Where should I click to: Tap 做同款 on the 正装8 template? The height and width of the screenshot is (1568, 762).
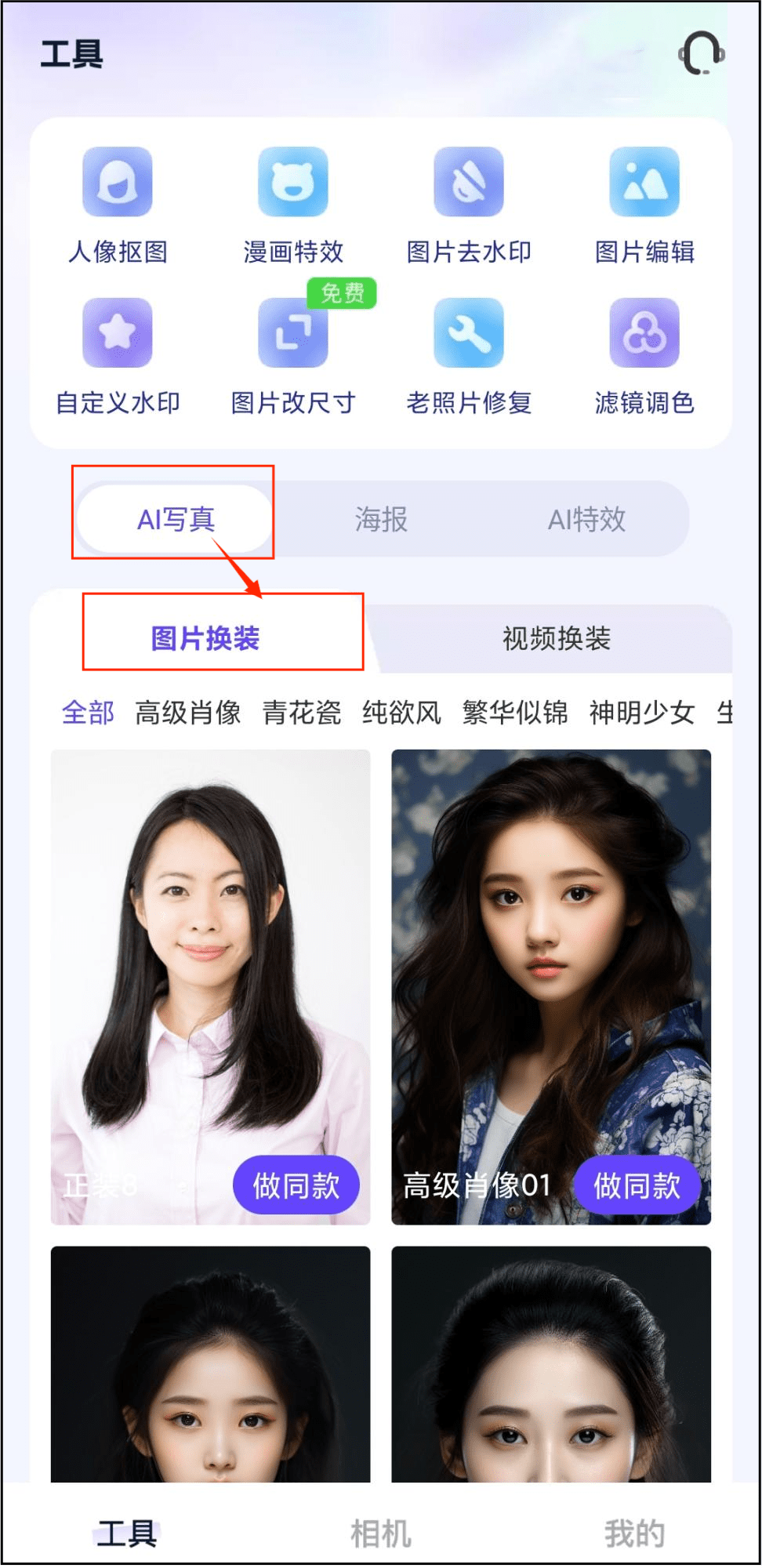click(296, 1185)
